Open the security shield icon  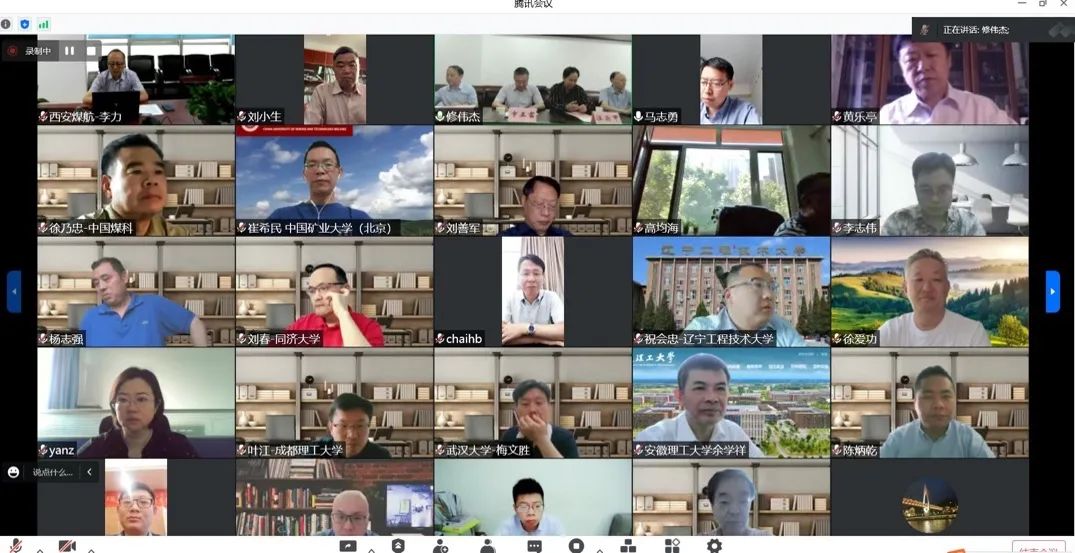24,23
